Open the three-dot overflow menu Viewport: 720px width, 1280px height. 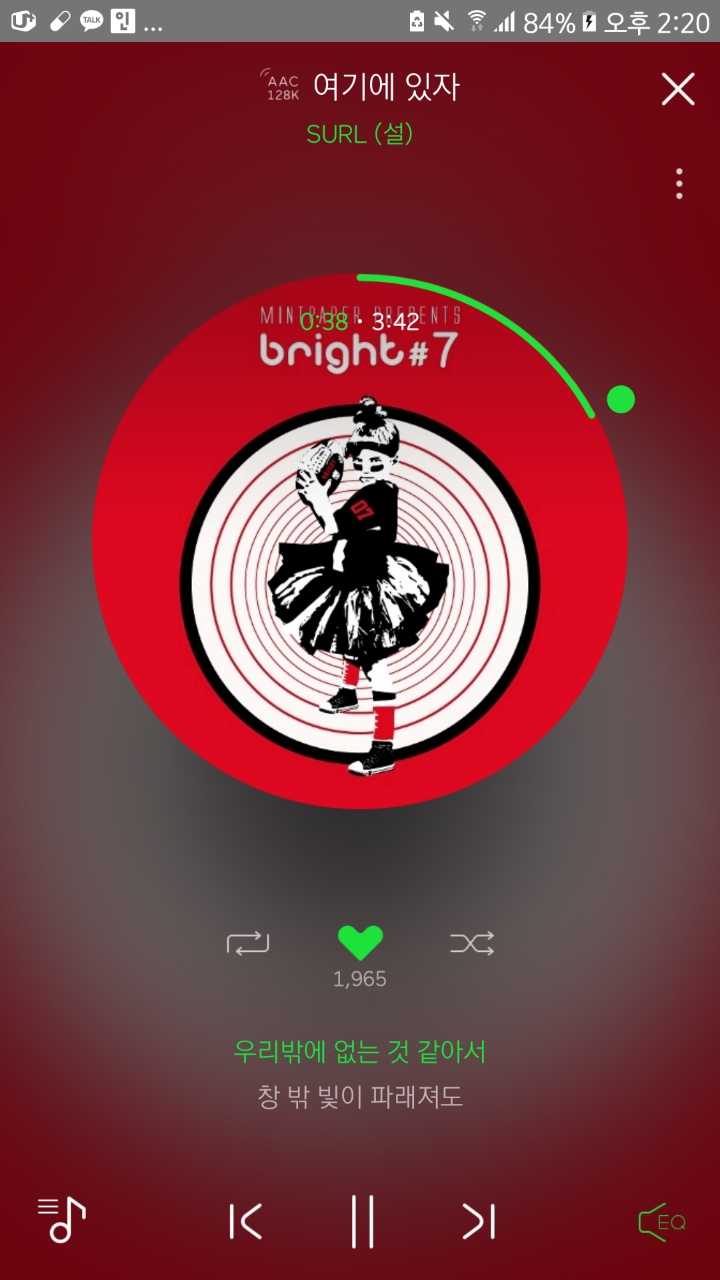[679, 184]
